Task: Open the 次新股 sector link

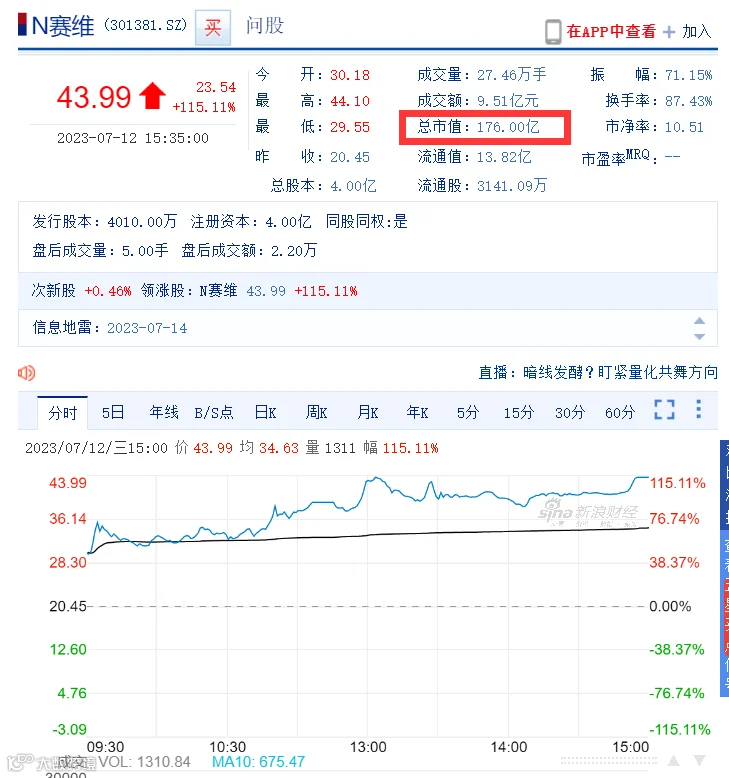Action: click(54, 290)
